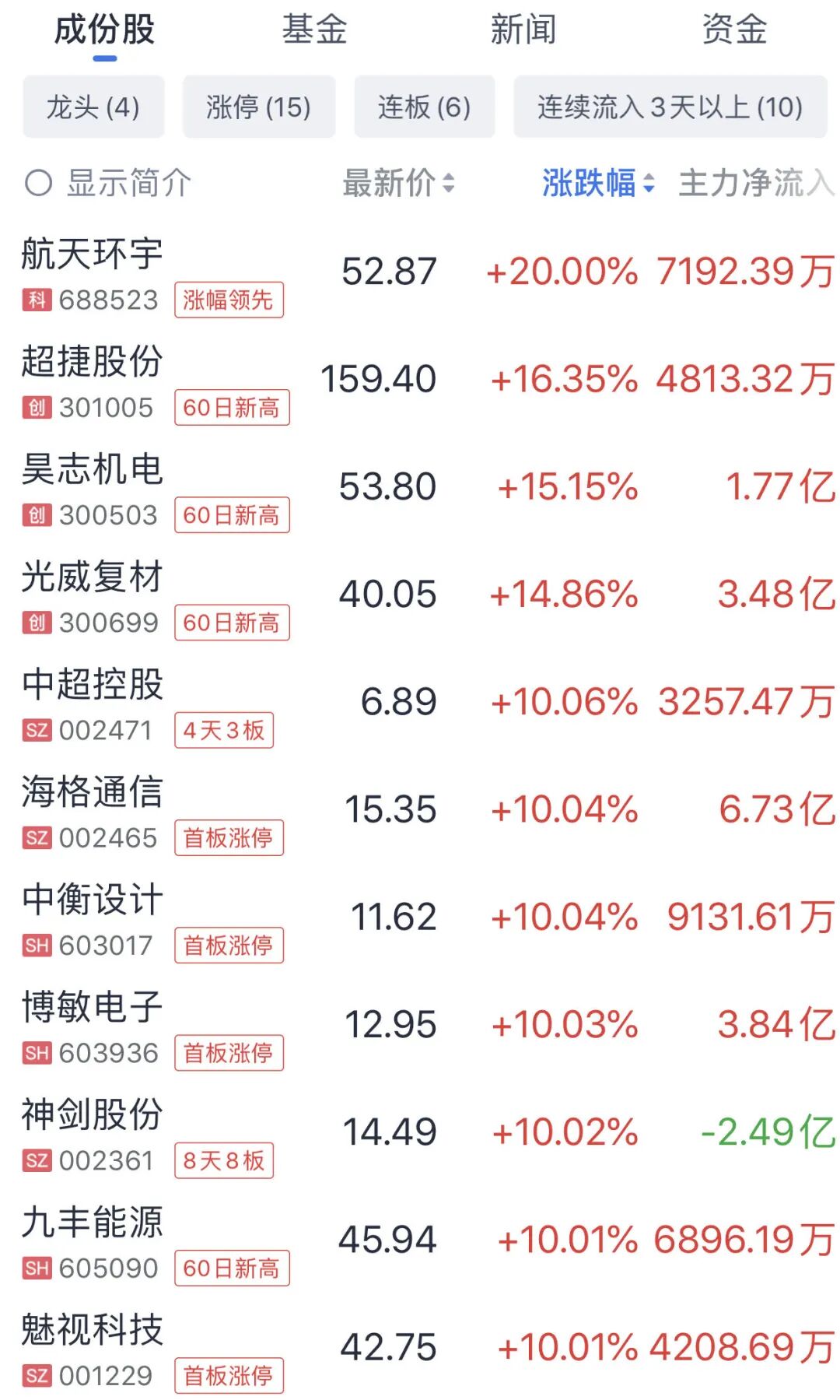Viewport: 840px width, 1400px height.
Task: Open the 新闻 tab
Action: click(523, 30)
